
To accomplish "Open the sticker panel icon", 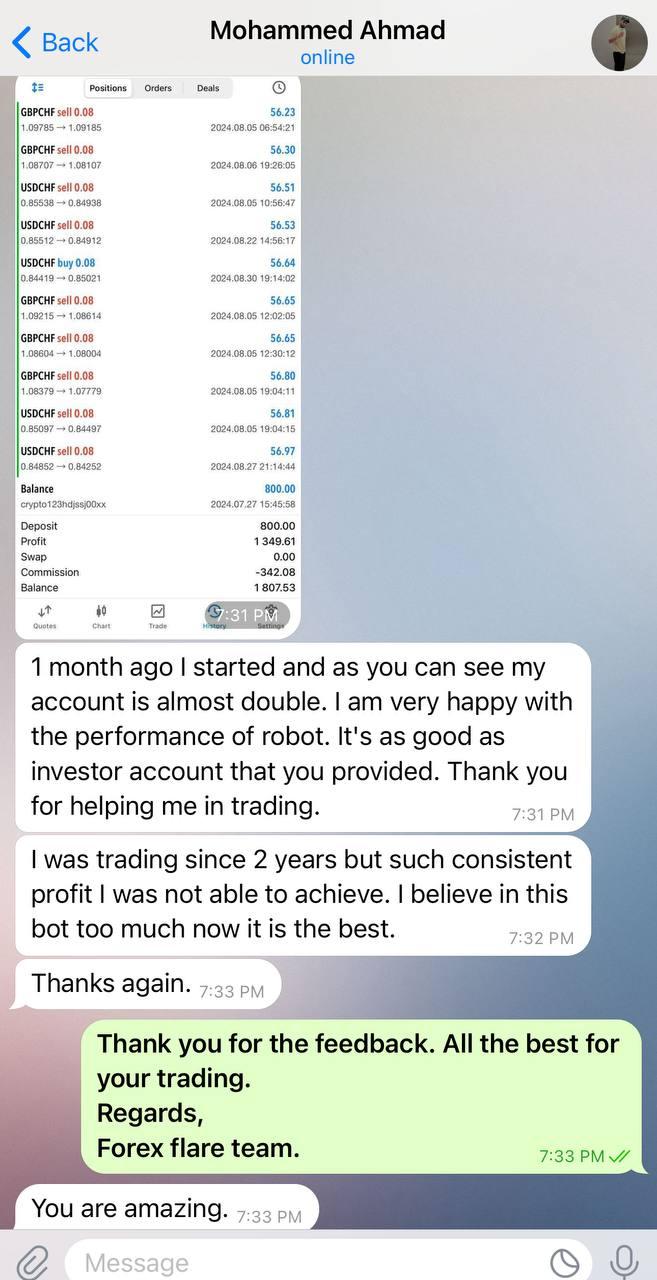I will tap(565, 1262).
